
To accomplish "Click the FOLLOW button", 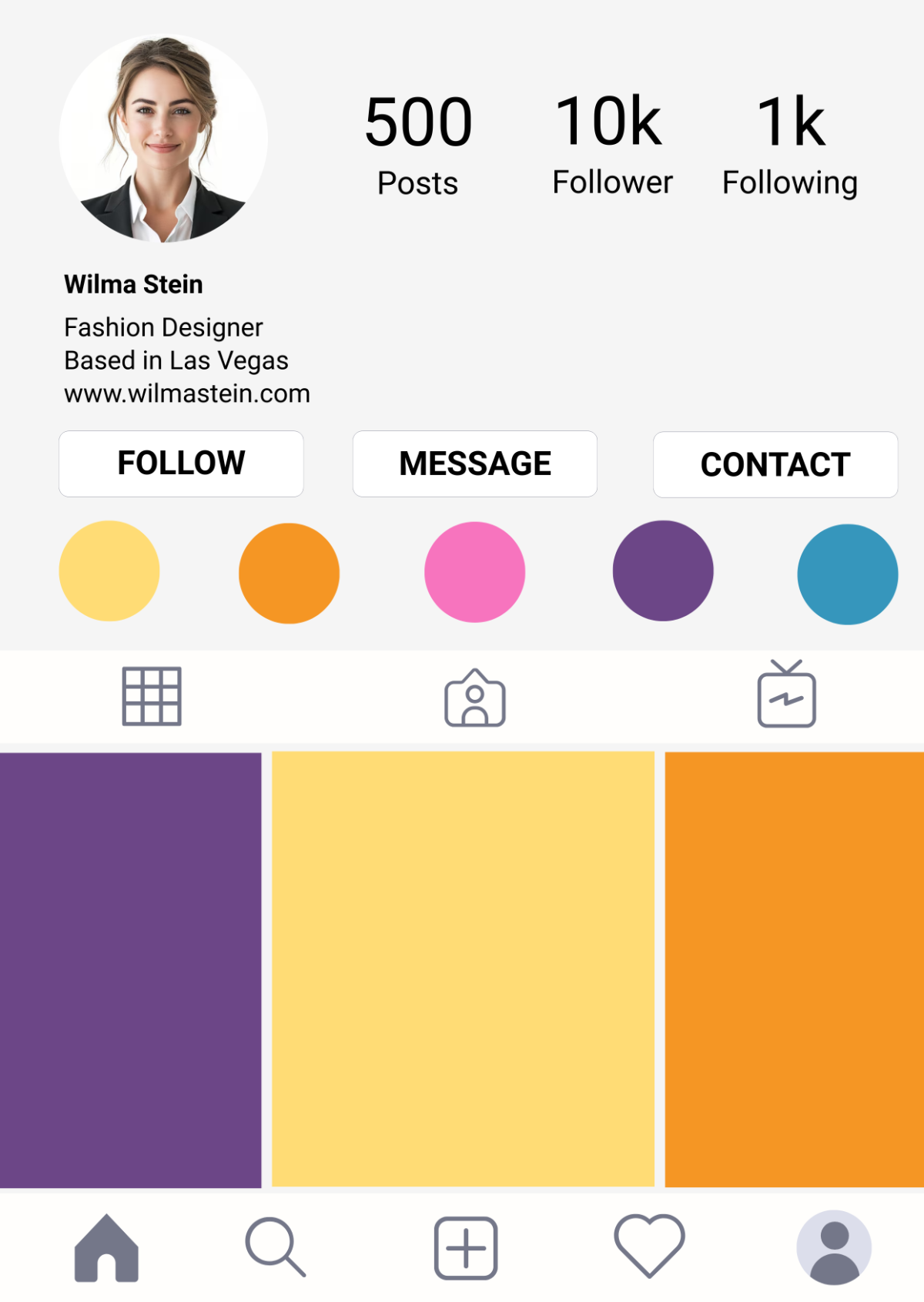I will (181, 464).
